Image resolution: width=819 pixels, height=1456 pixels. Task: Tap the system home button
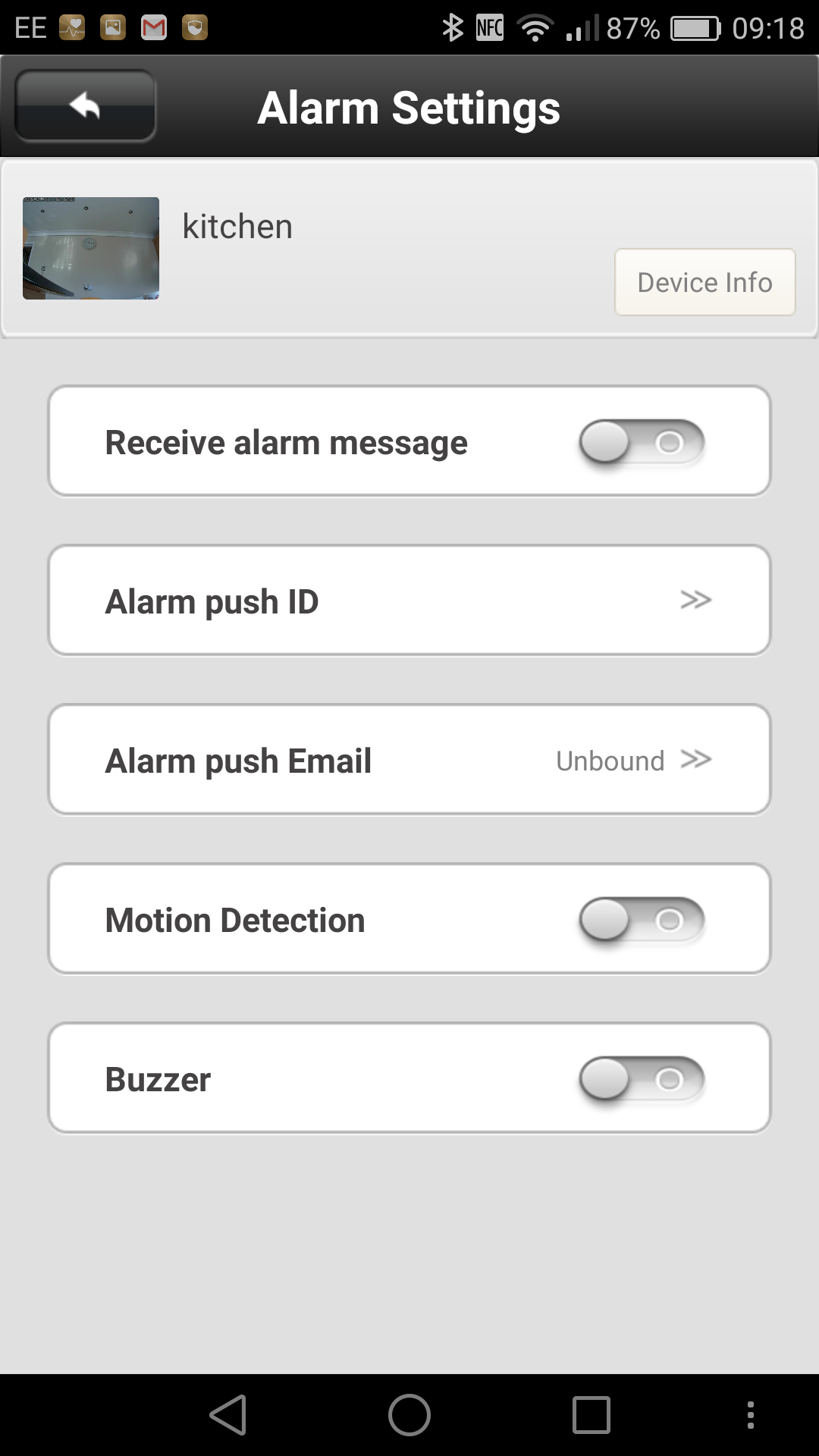coord(409,1415)
